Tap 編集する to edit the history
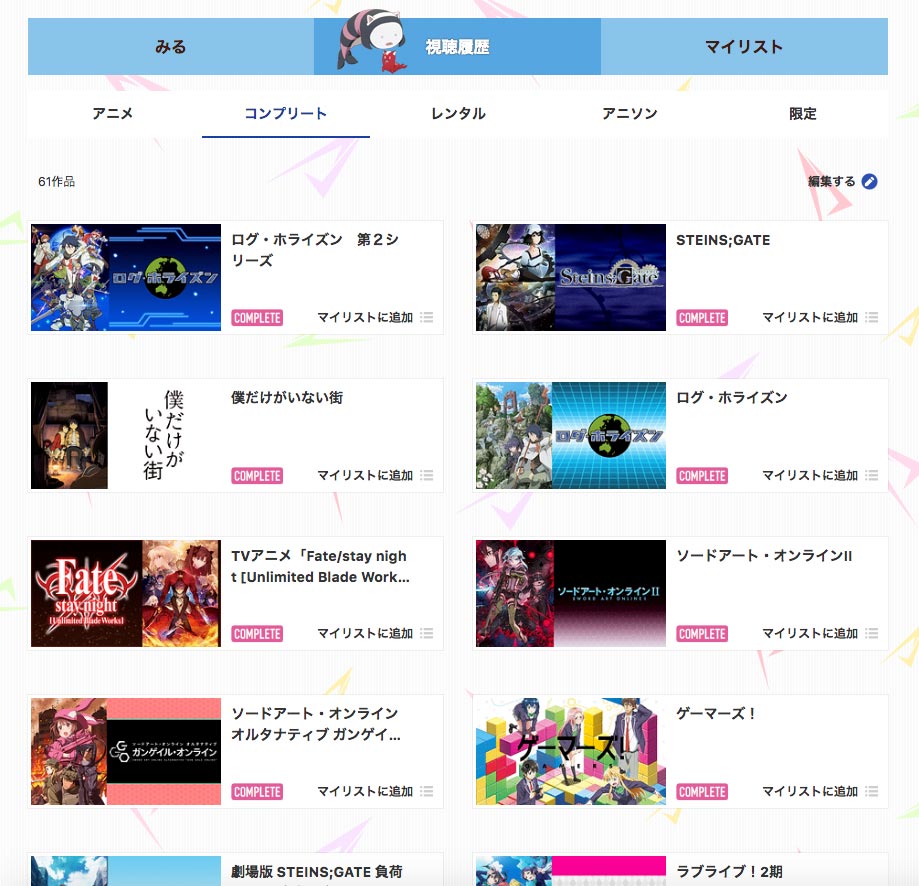This screenshot has height=886, width=919. pos(842,181)
